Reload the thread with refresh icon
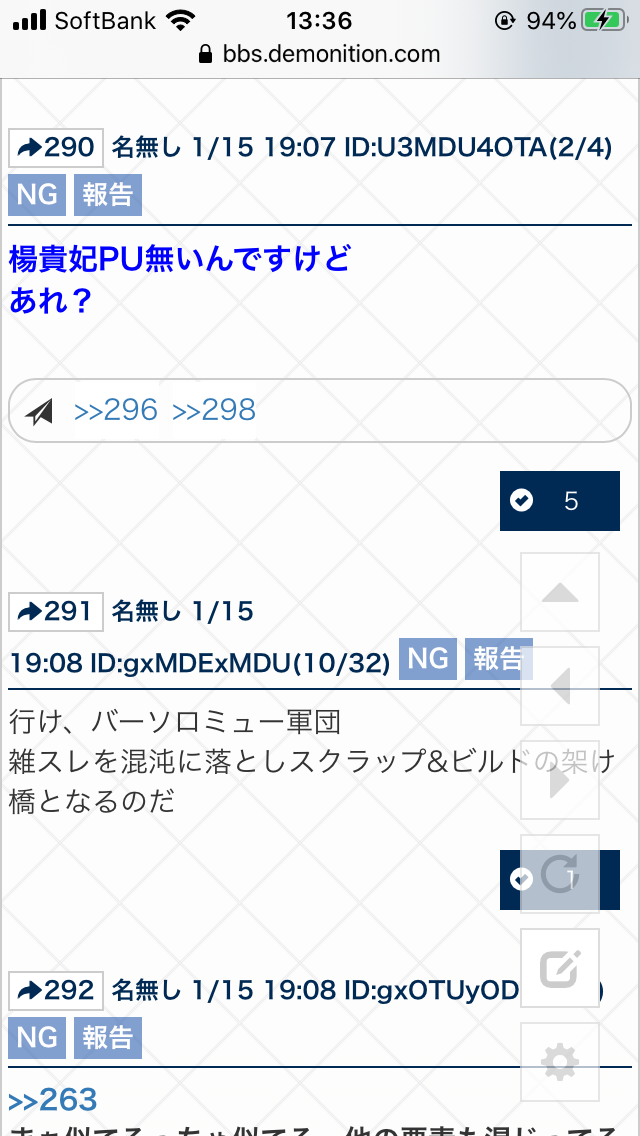 click(x=559, y=874)
